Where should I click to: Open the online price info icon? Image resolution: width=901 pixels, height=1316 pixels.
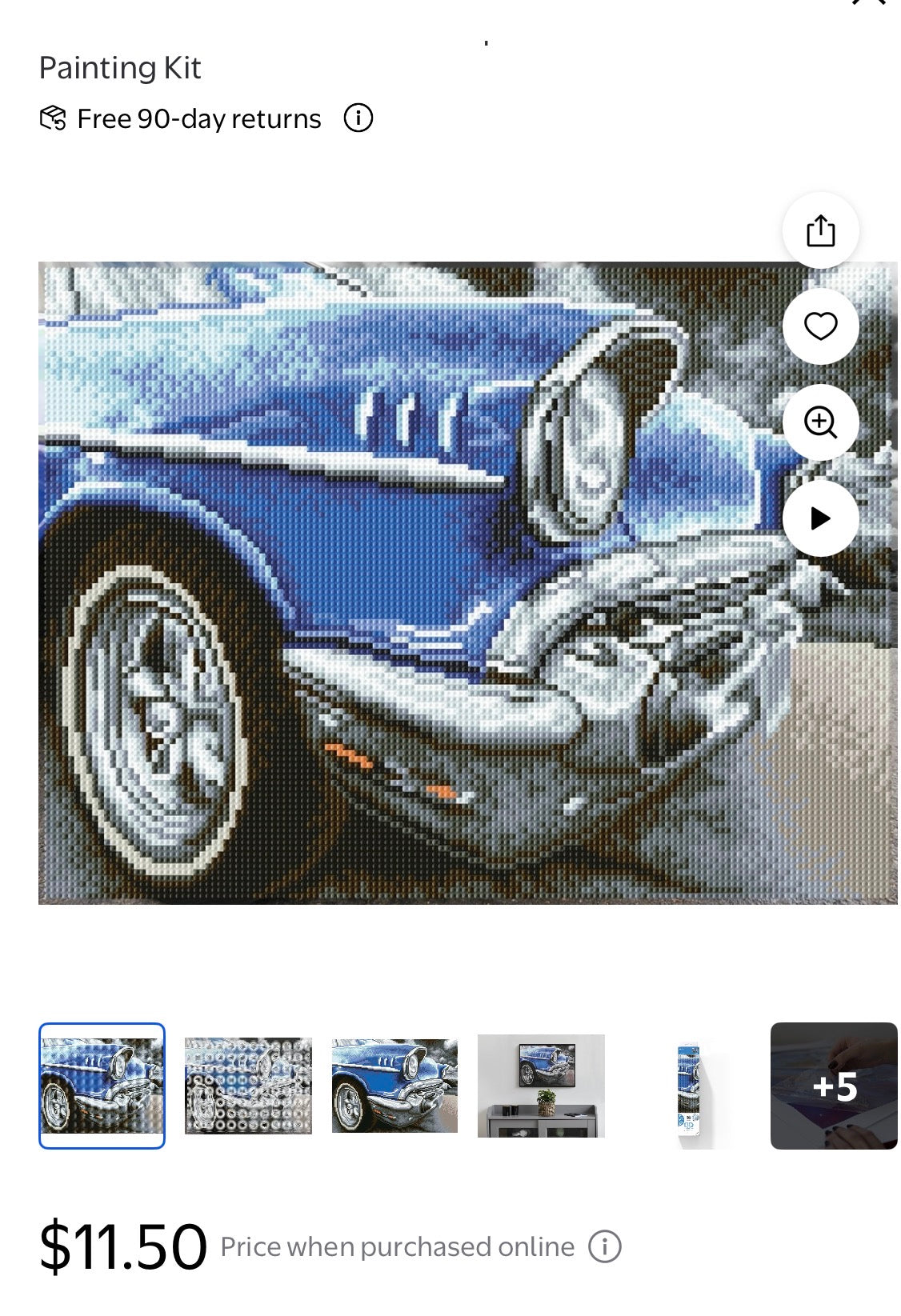(604, 1246)
